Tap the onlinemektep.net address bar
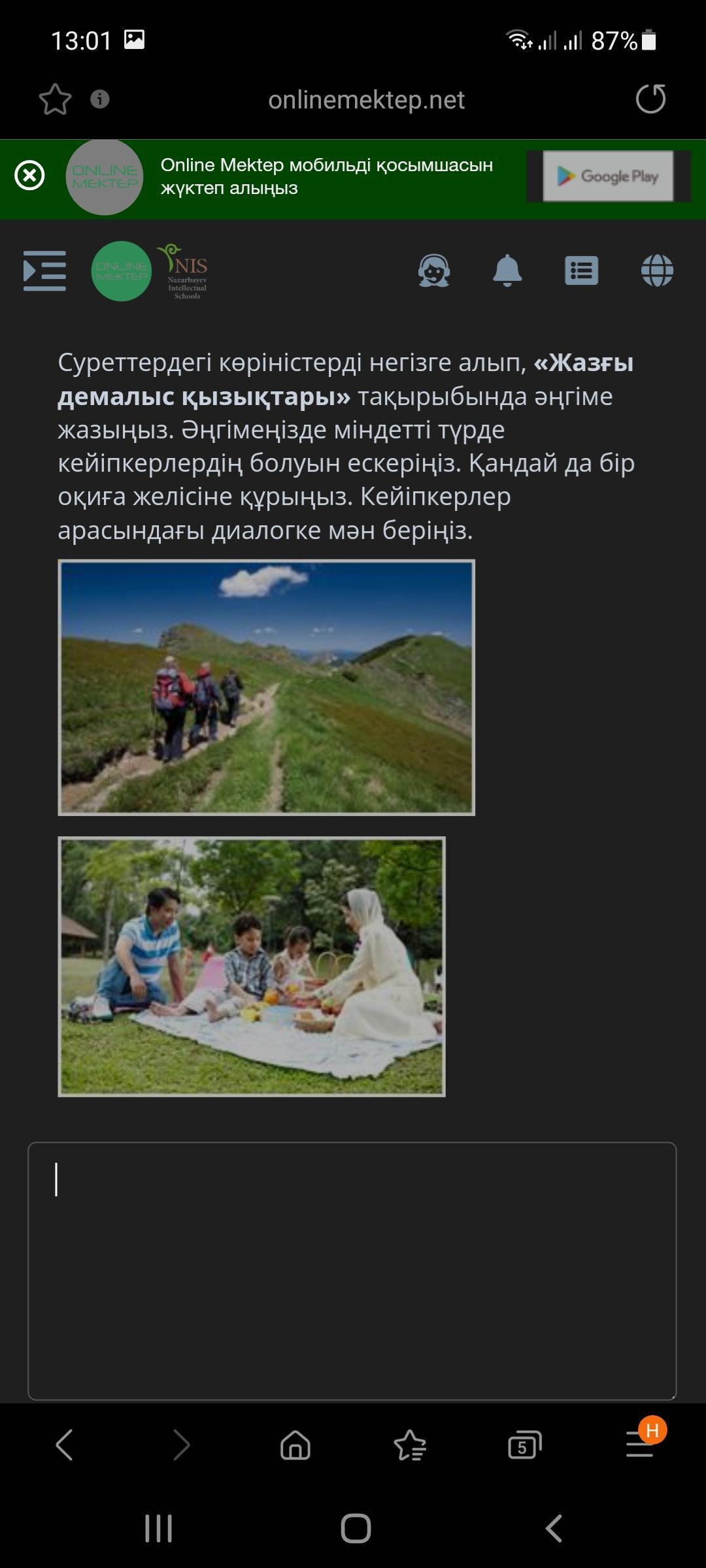Screen dimensions: 706x1568 pos(366,100)
